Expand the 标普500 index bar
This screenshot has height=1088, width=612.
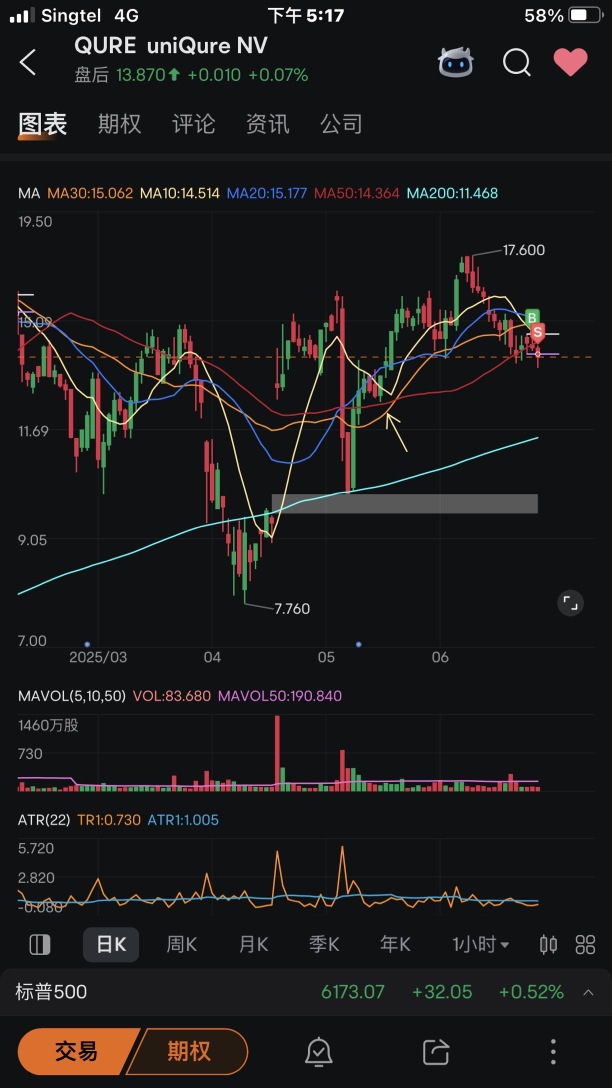click(589, 993)
